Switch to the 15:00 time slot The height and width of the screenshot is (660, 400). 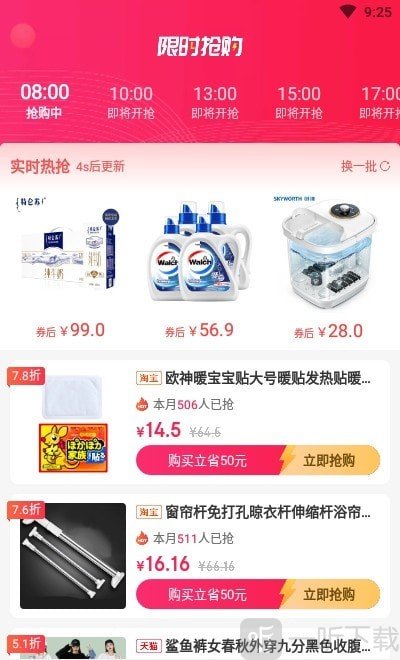(x=299, y=102)
